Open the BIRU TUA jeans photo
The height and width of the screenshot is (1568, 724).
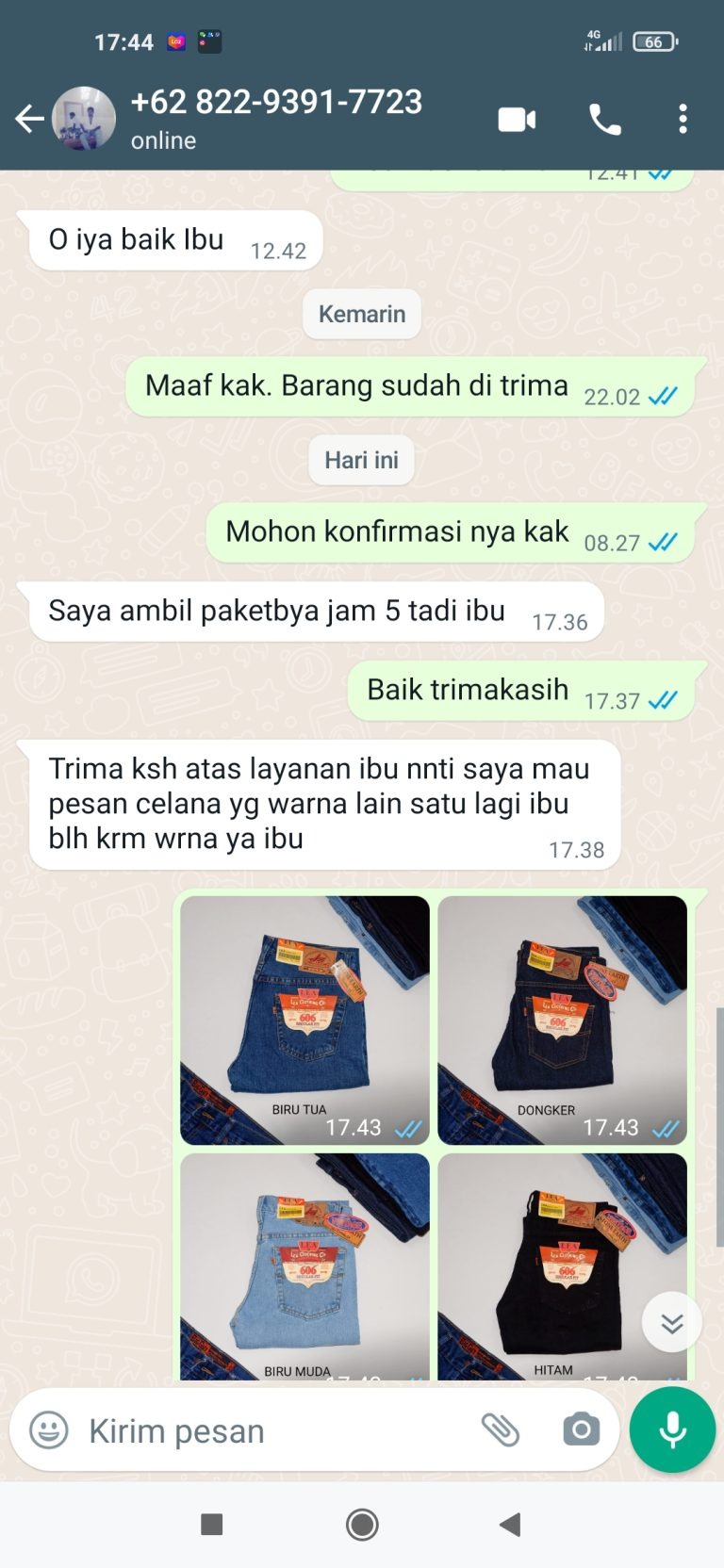[x=304, y=1020]
